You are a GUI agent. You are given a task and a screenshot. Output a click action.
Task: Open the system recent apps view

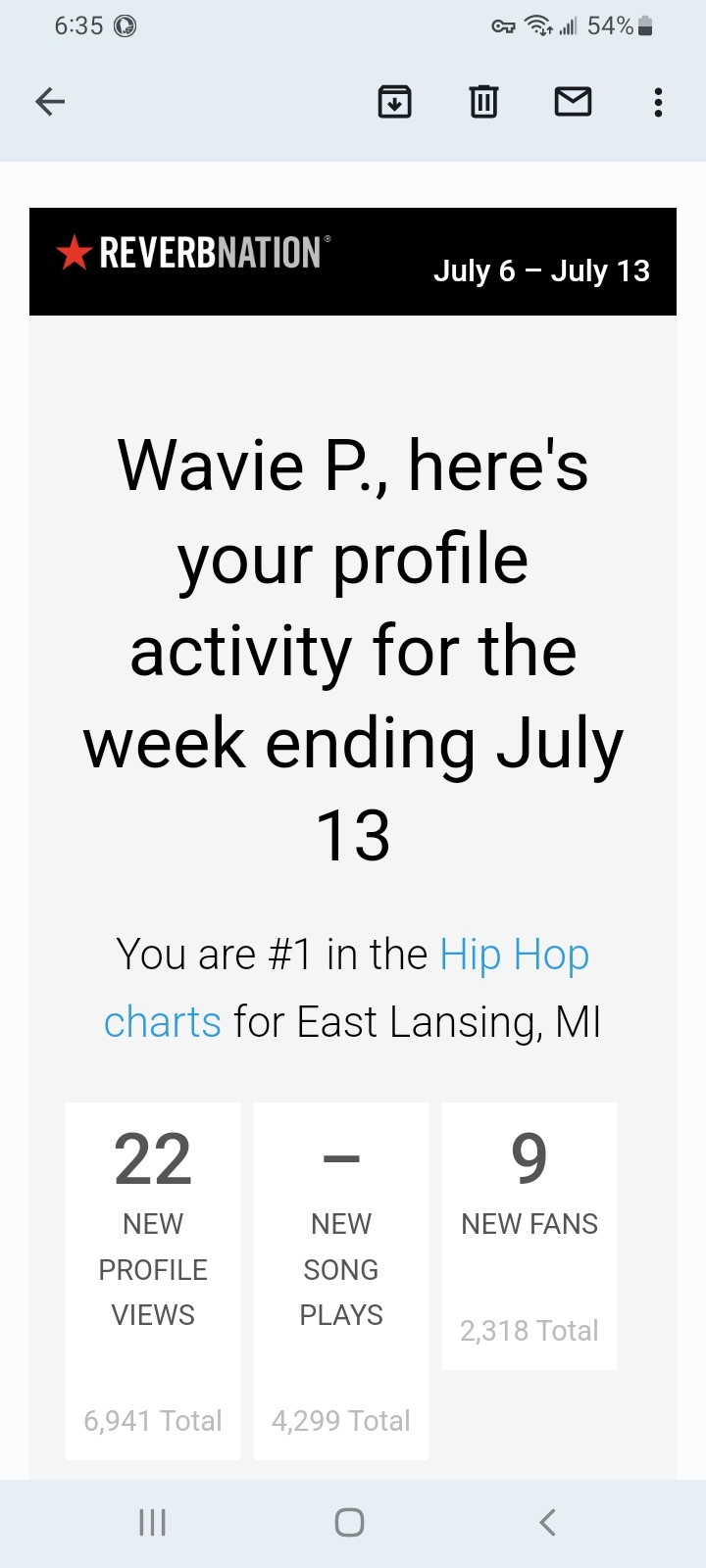pyautogui.click(x=152, y=1522)
